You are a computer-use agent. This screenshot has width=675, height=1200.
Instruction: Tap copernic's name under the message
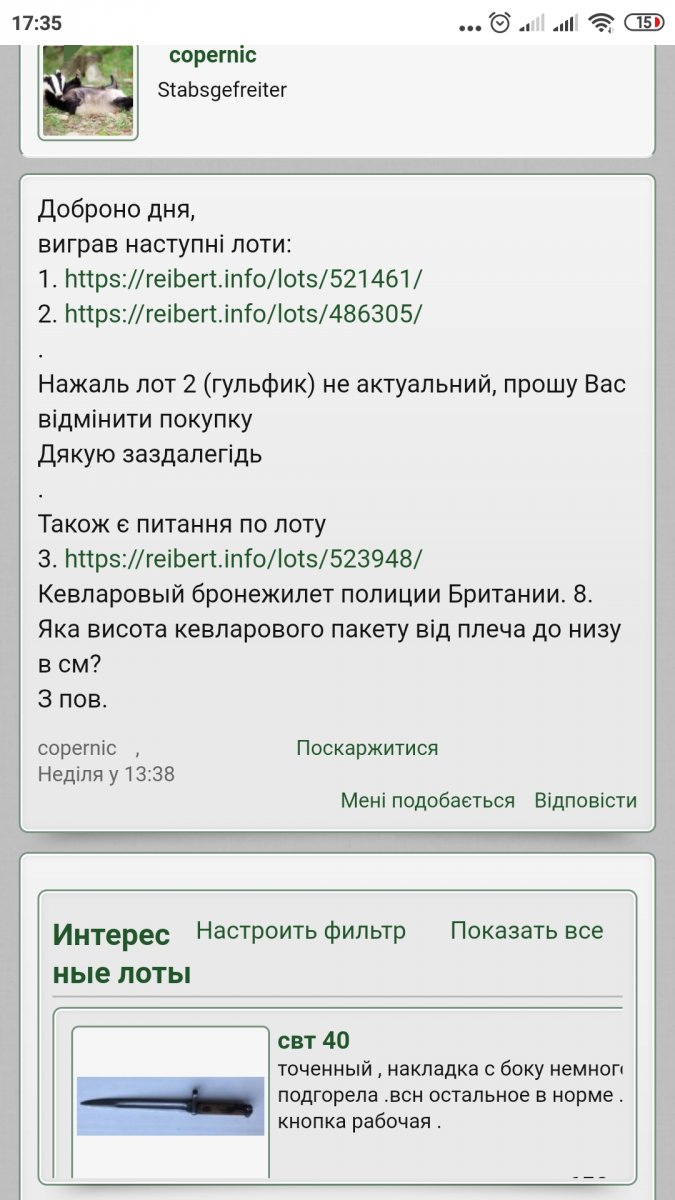[77, 748]
